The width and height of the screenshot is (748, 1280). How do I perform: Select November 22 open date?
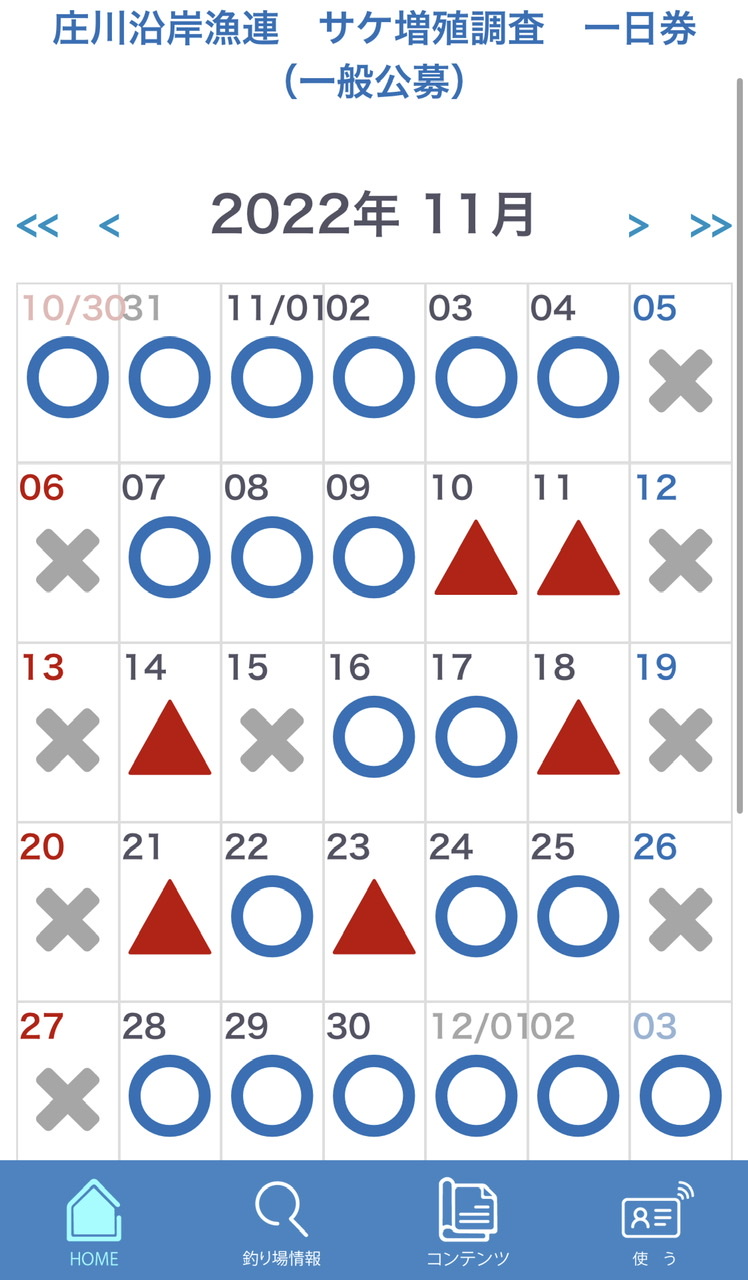(272, 913)
